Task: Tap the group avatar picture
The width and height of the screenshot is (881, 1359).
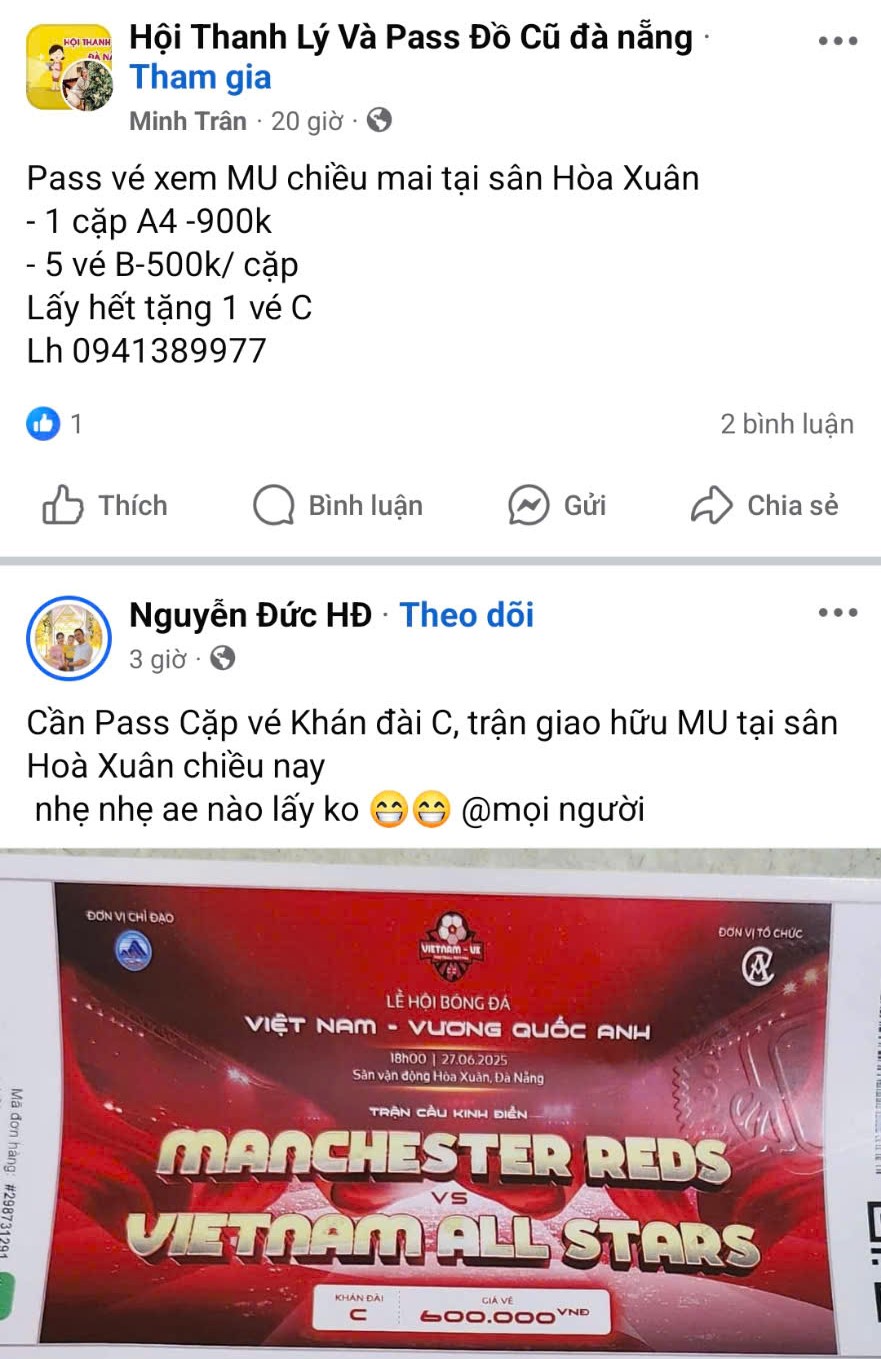Action: click(x=68, y=67)
